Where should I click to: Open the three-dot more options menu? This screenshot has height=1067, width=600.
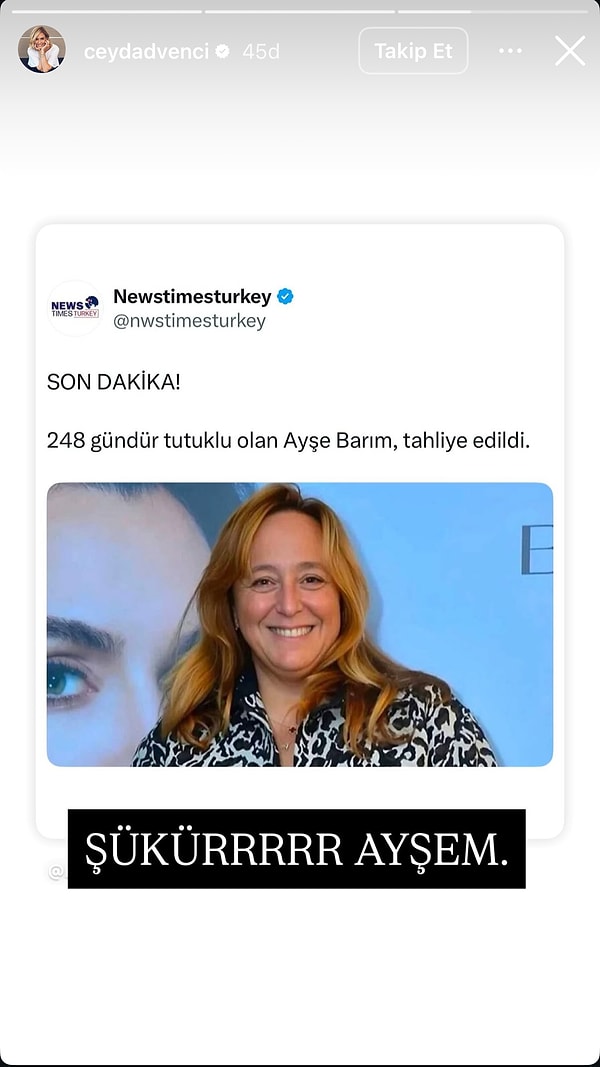pos(510,51)
